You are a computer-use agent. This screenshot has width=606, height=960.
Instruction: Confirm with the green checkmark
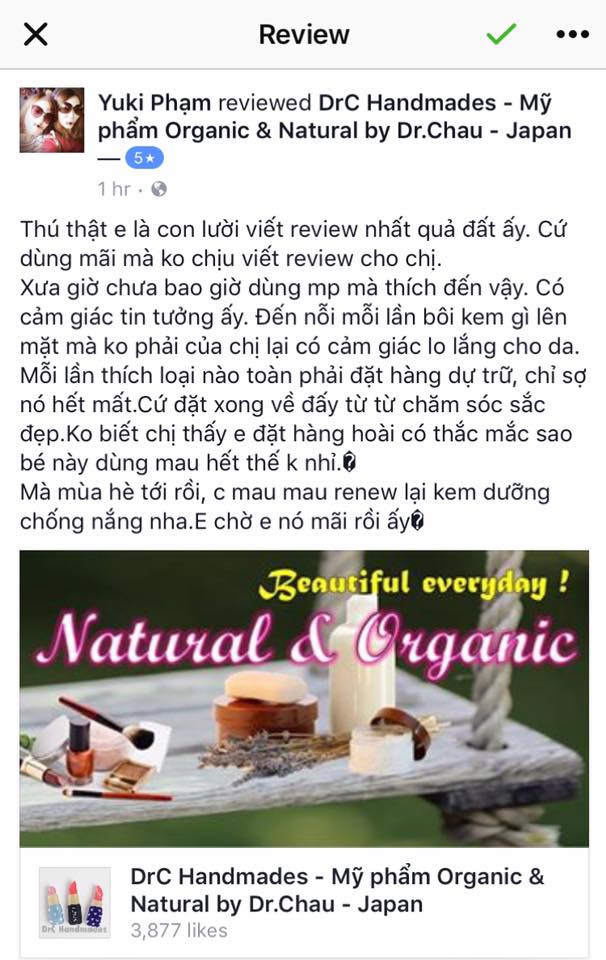click(501, 34)
